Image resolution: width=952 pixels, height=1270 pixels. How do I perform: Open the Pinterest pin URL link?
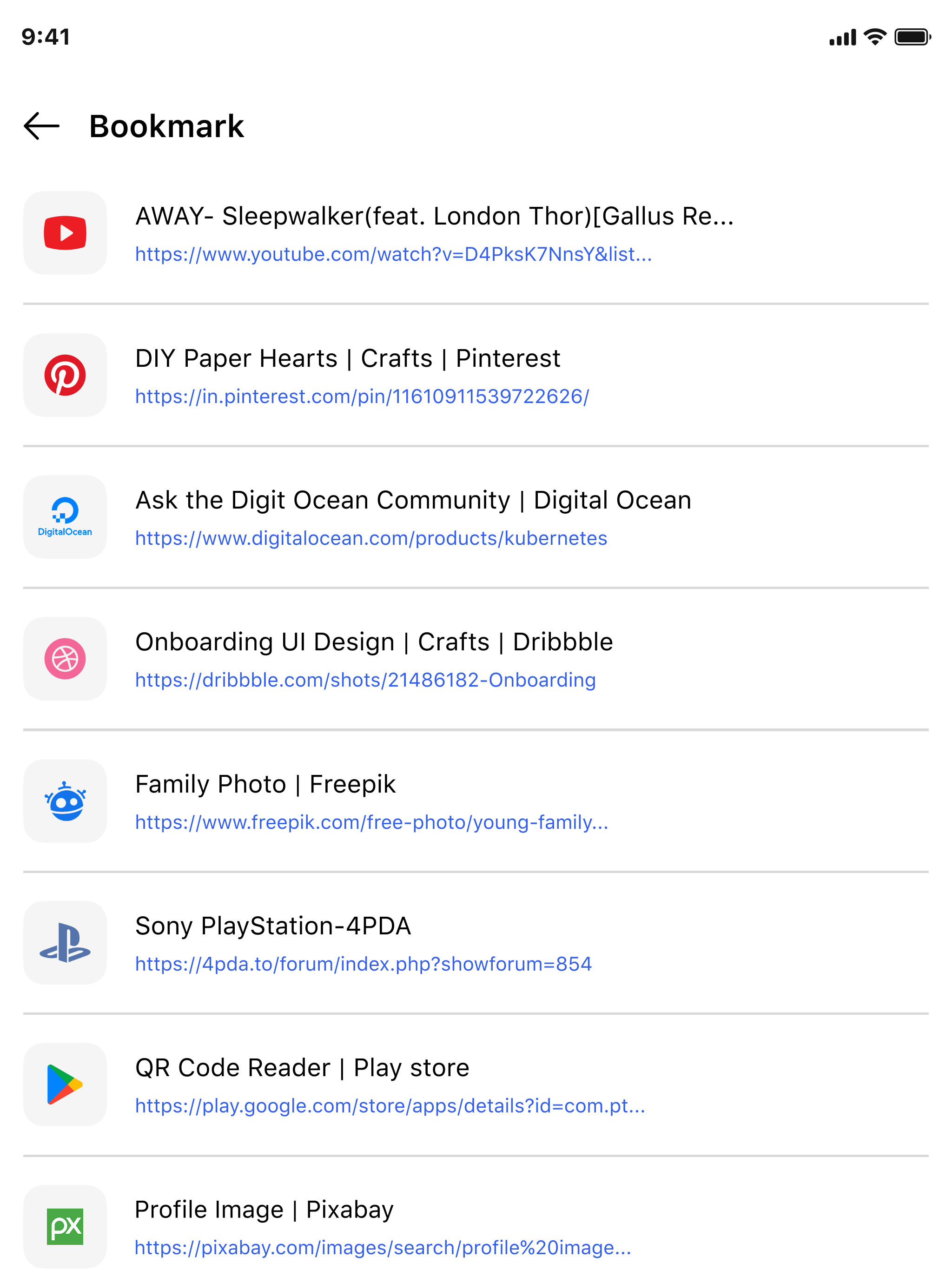coord(362,396)
